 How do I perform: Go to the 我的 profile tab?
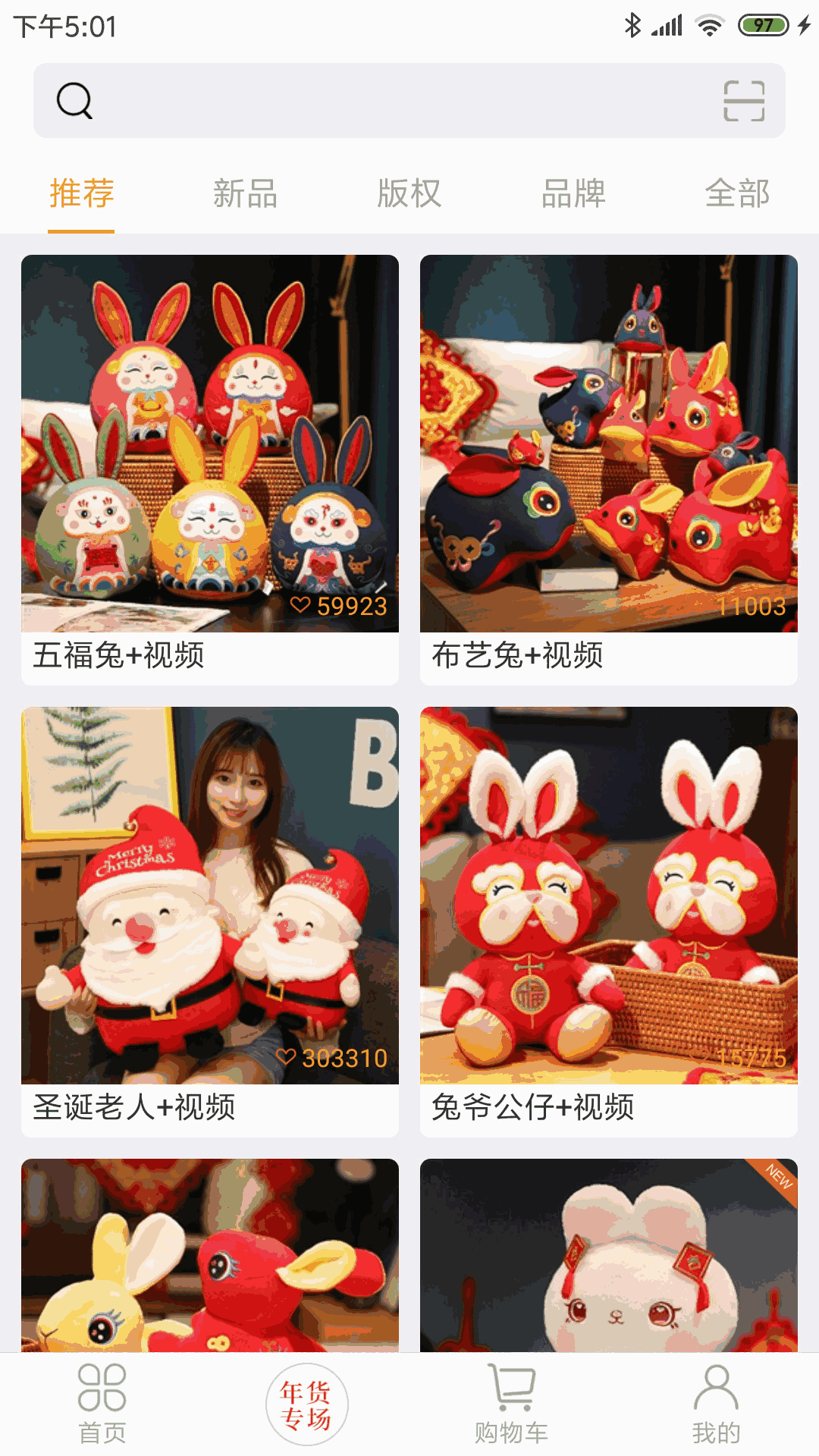click(x=717, y=1404)
